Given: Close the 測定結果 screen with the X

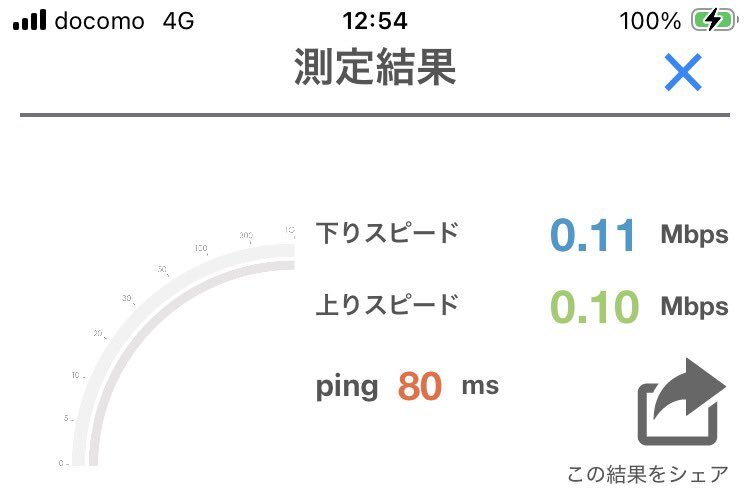Looking at the screenshot, I should [x=683, y=72].
